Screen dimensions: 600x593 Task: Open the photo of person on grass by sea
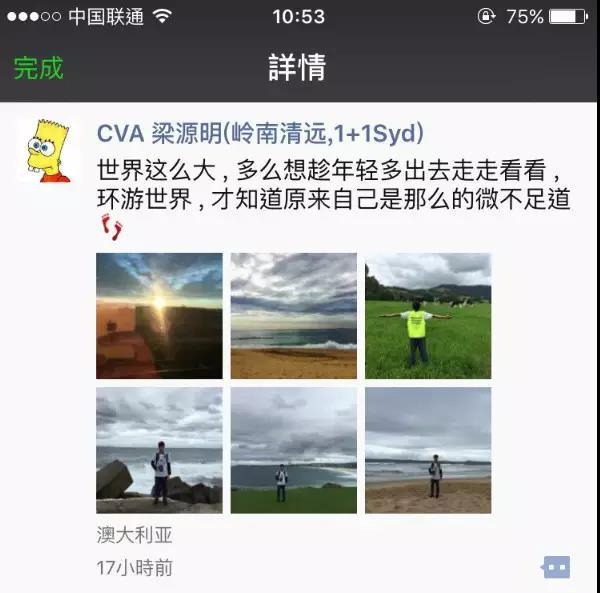click(293, 450)
